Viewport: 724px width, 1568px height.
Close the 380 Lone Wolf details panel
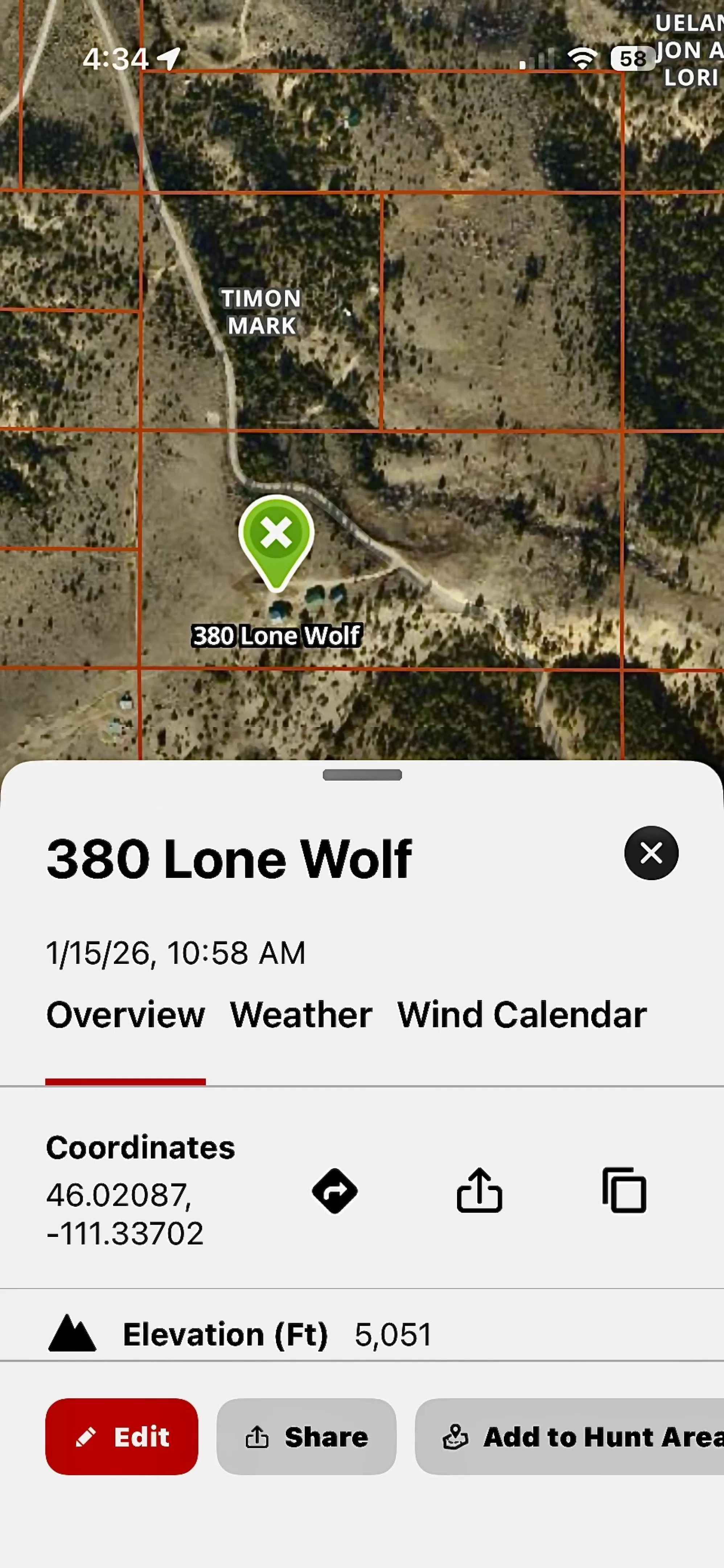tap(651, 853)
